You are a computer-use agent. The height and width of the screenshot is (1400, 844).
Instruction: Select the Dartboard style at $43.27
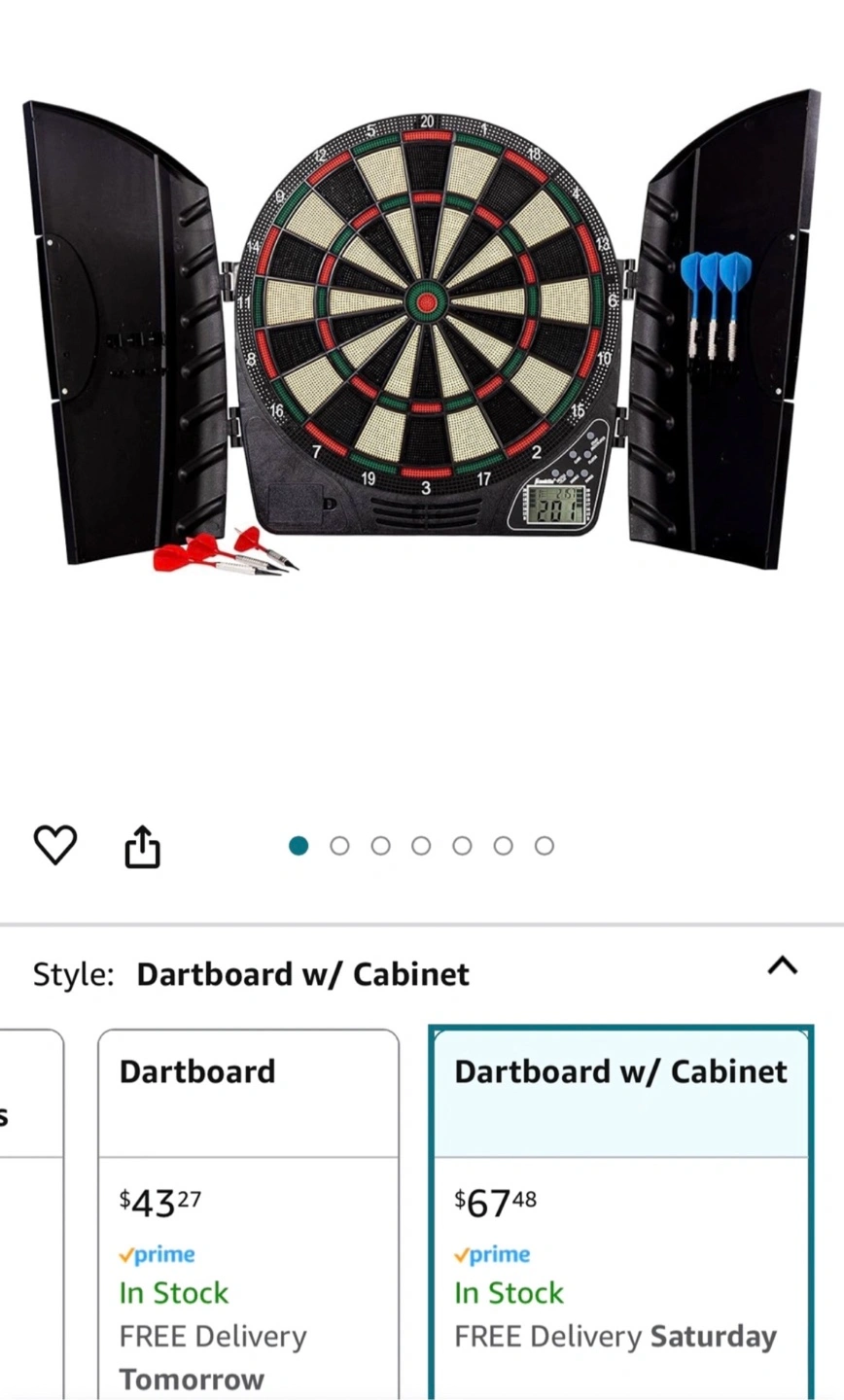point(249,1213)
